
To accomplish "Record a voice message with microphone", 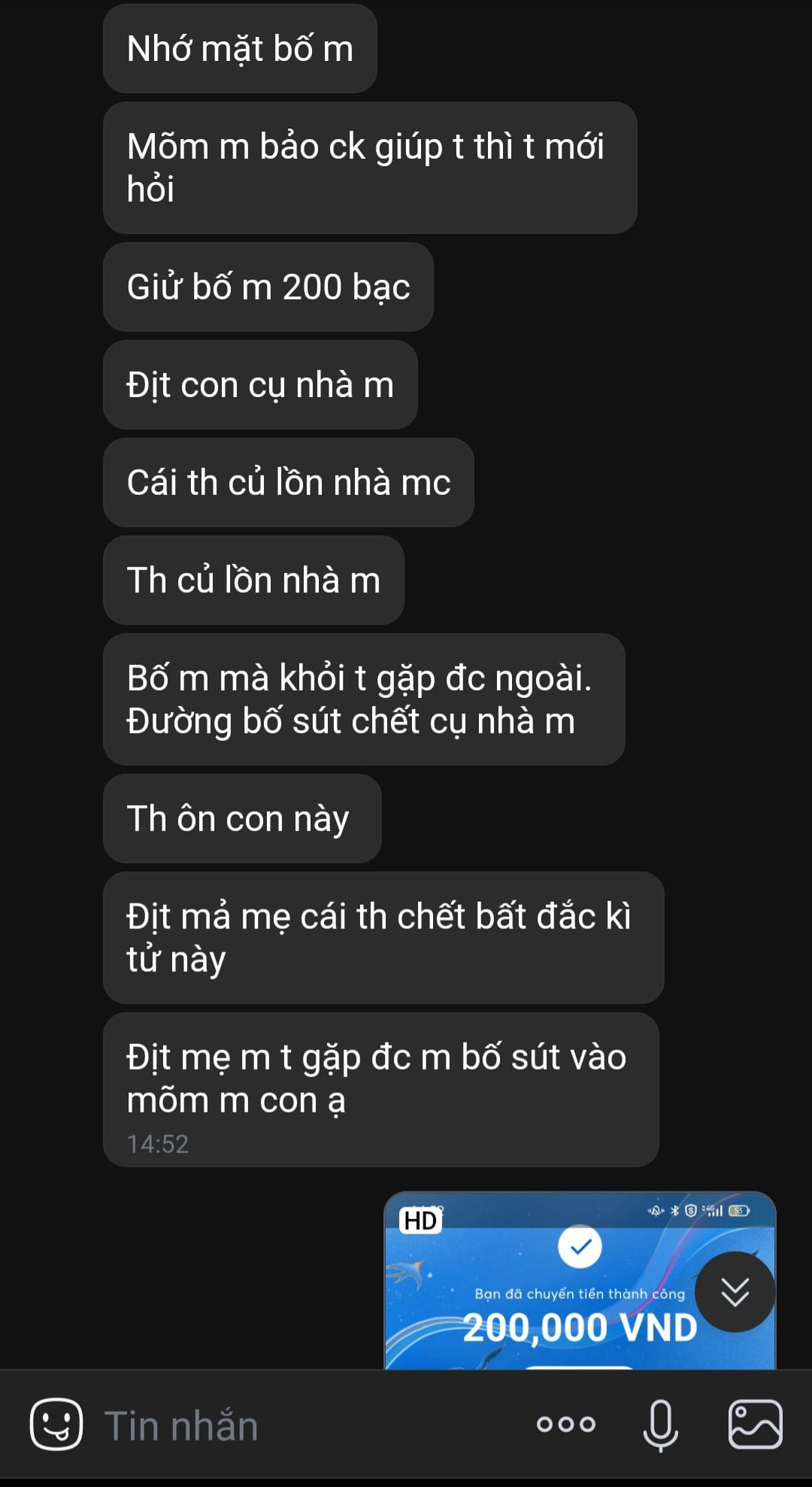I will pos(660,1424).
